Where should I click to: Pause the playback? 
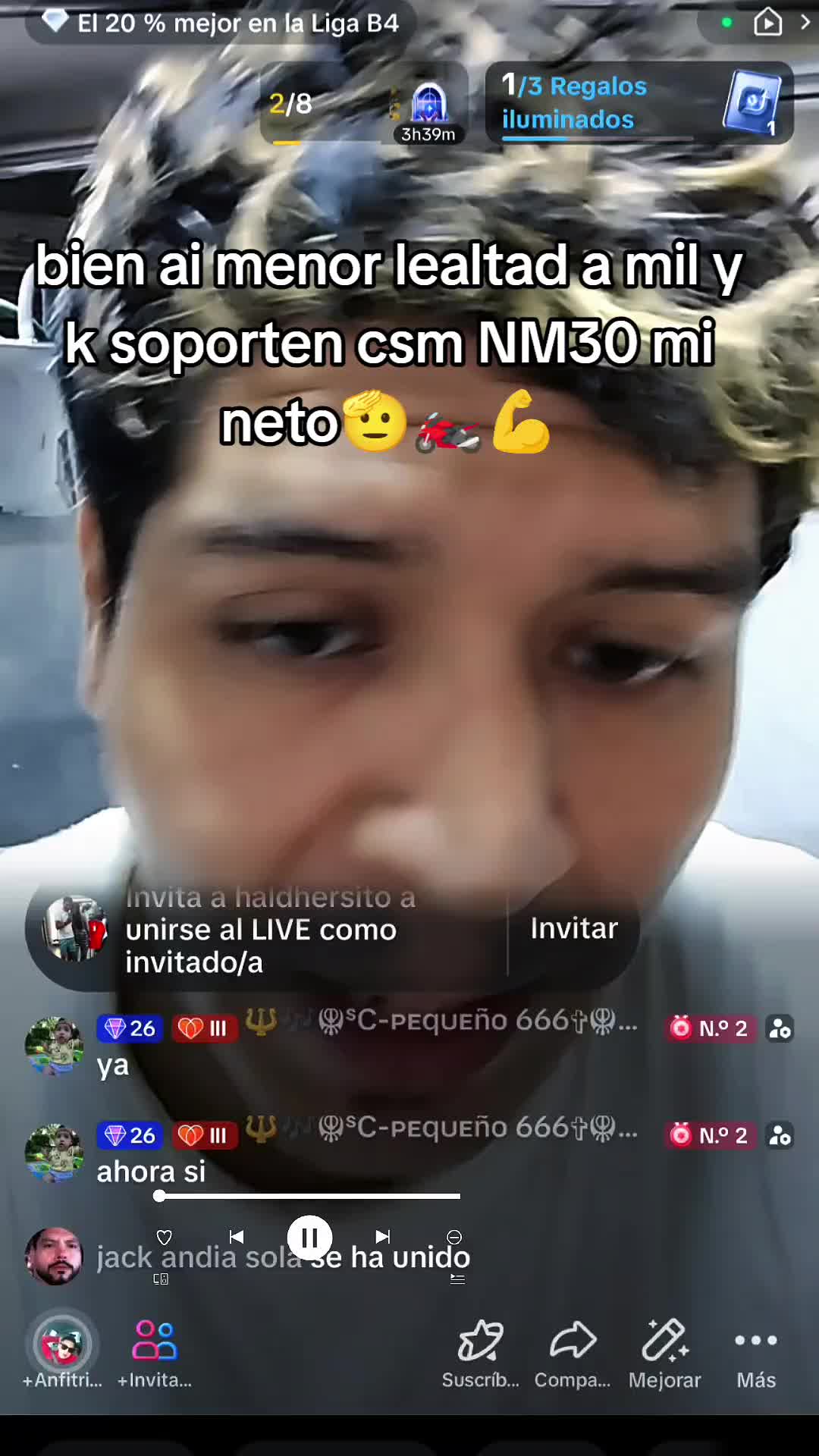[309, 1238]
